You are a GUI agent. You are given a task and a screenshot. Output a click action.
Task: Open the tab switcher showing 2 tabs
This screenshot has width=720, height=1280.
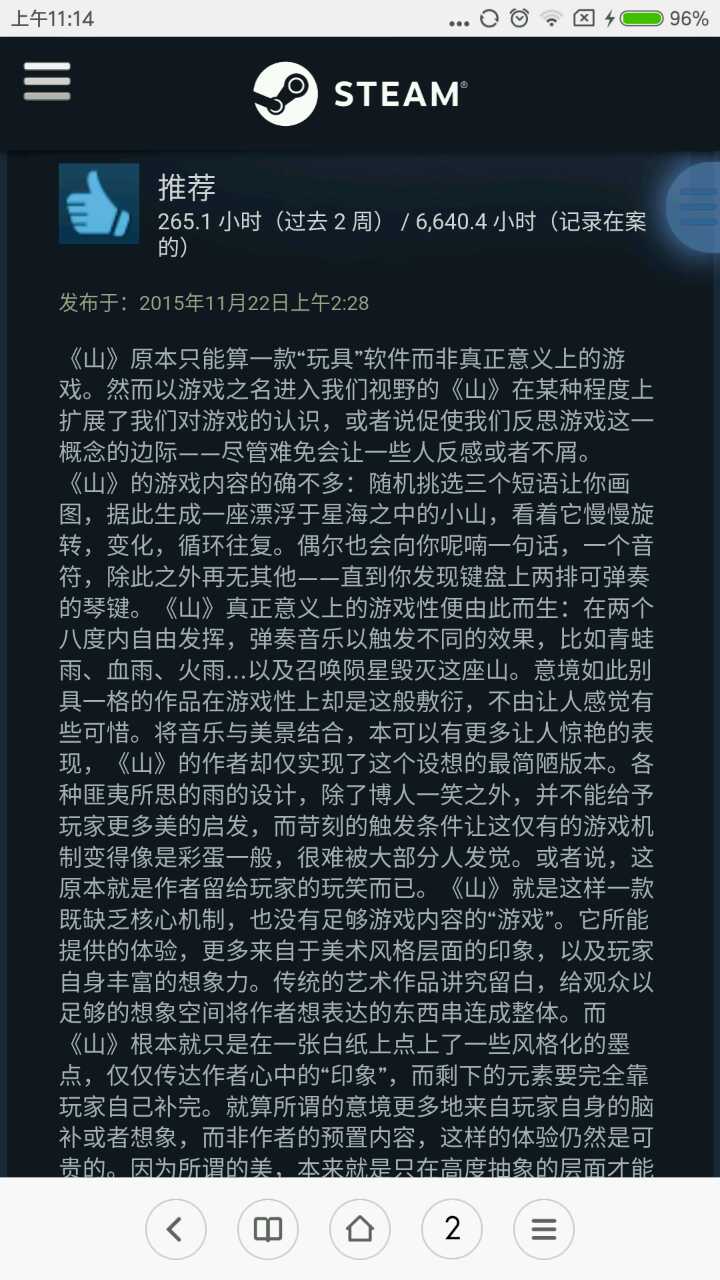click(452, 1229)
